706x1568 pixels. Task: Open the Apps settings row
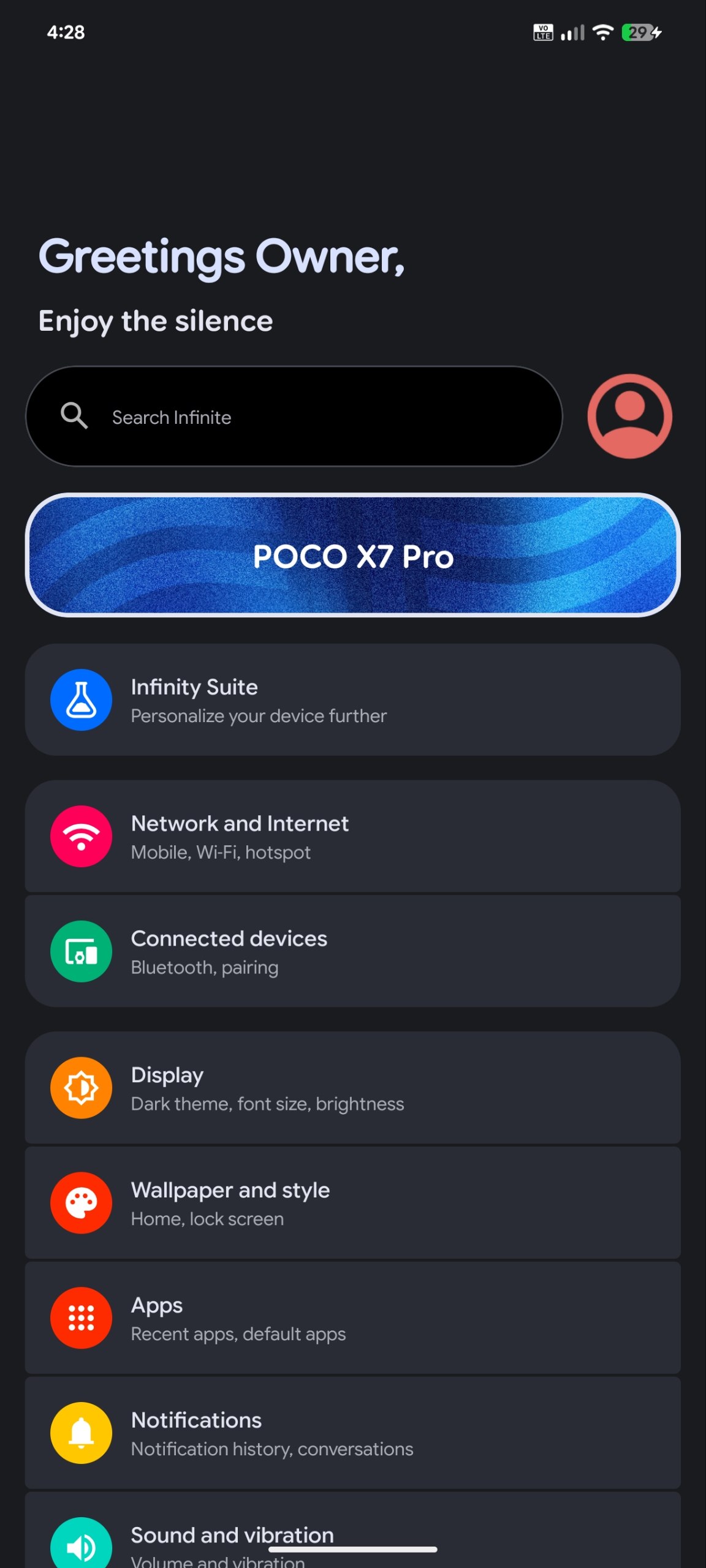click(x=353, y=1318)
